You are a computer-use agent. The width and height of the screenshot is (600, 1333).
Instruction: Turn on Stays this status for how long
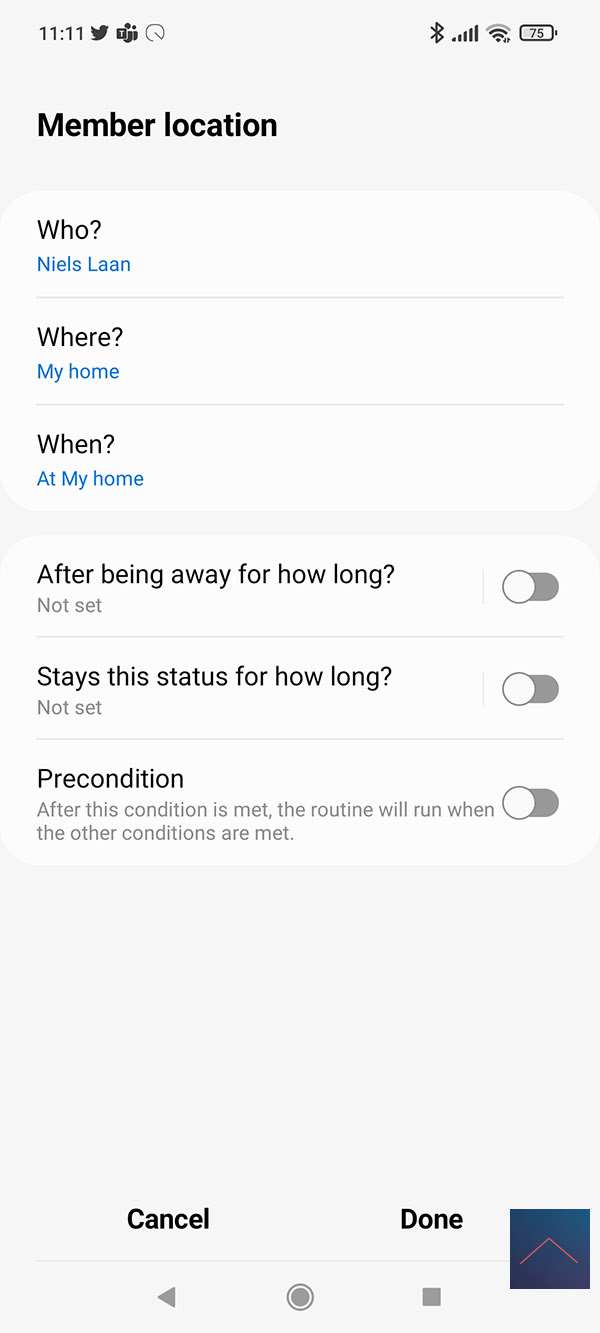(x=529, y=690)
